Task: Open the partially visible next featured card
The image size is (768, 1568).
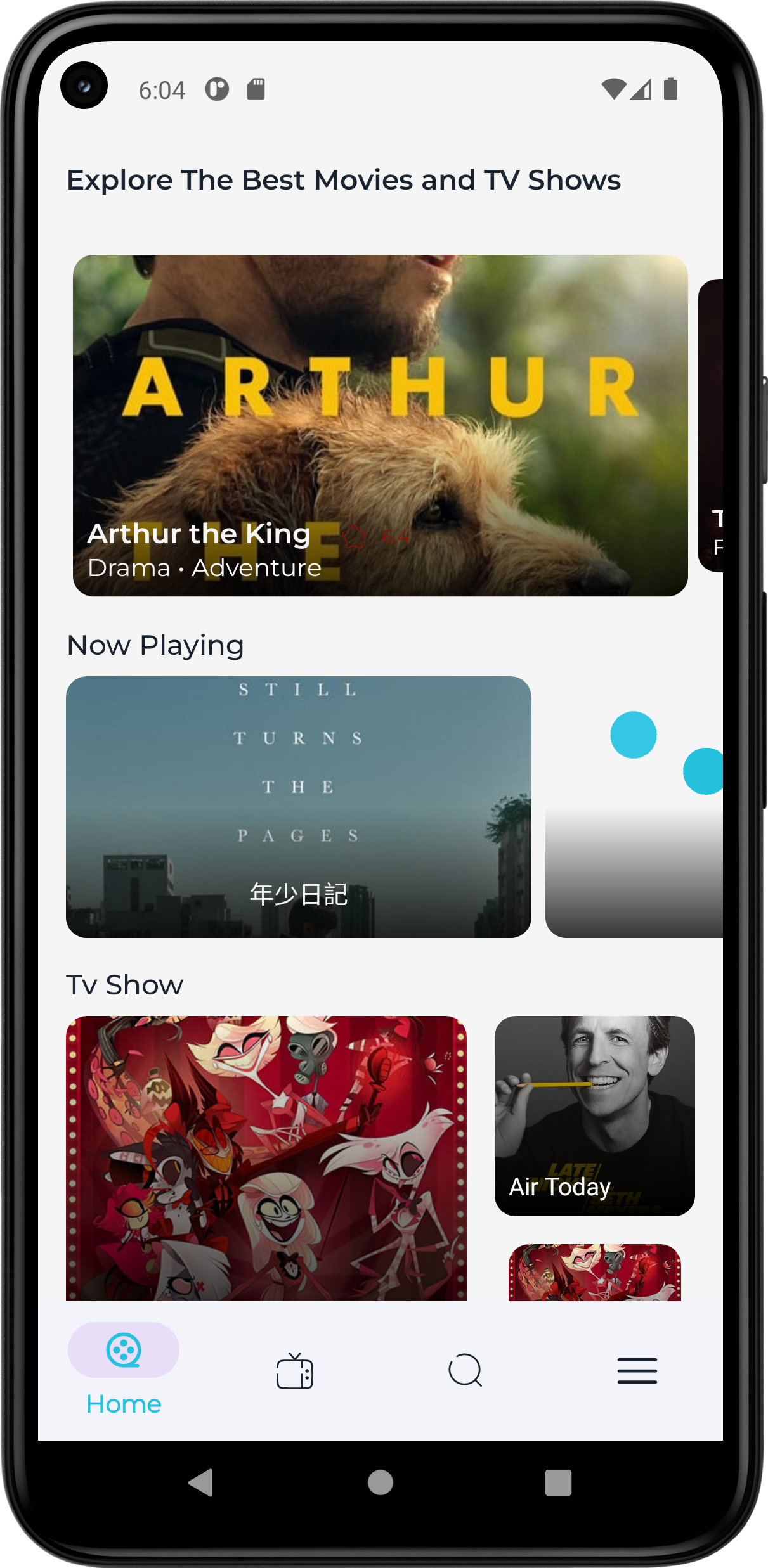Action: click(711, 425)
